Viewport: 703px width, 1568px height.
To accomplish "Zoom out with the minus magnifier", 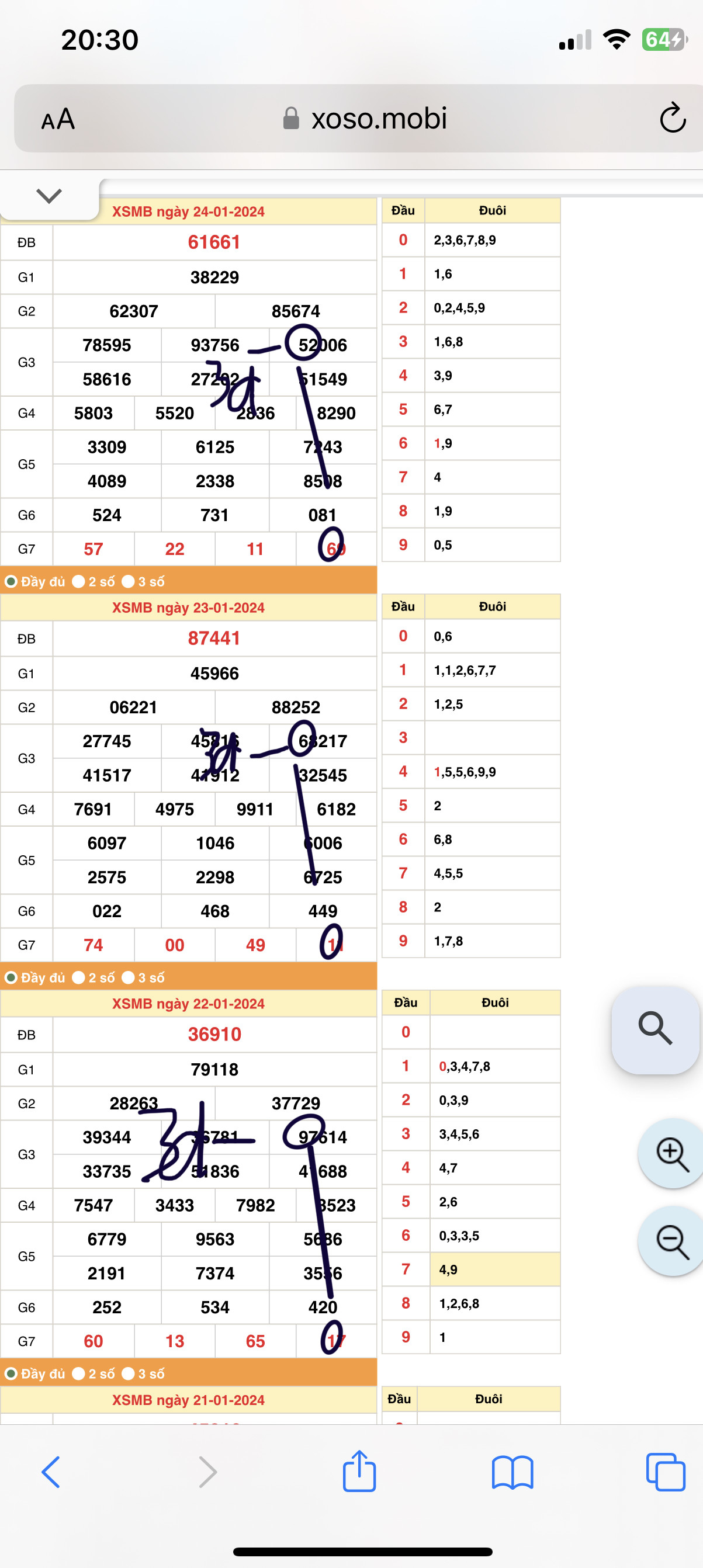I will point(672,1241).
